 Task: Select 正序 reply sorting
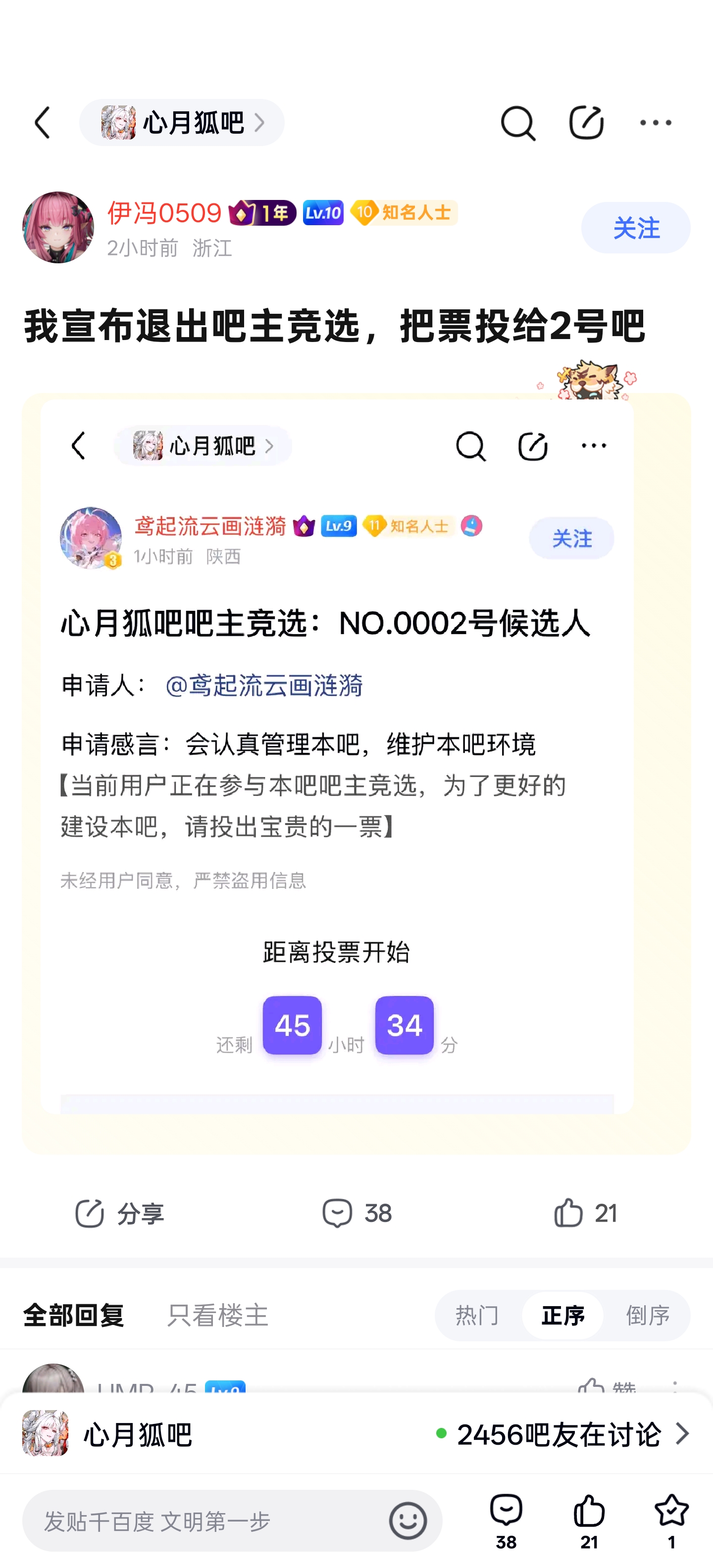562,1316
